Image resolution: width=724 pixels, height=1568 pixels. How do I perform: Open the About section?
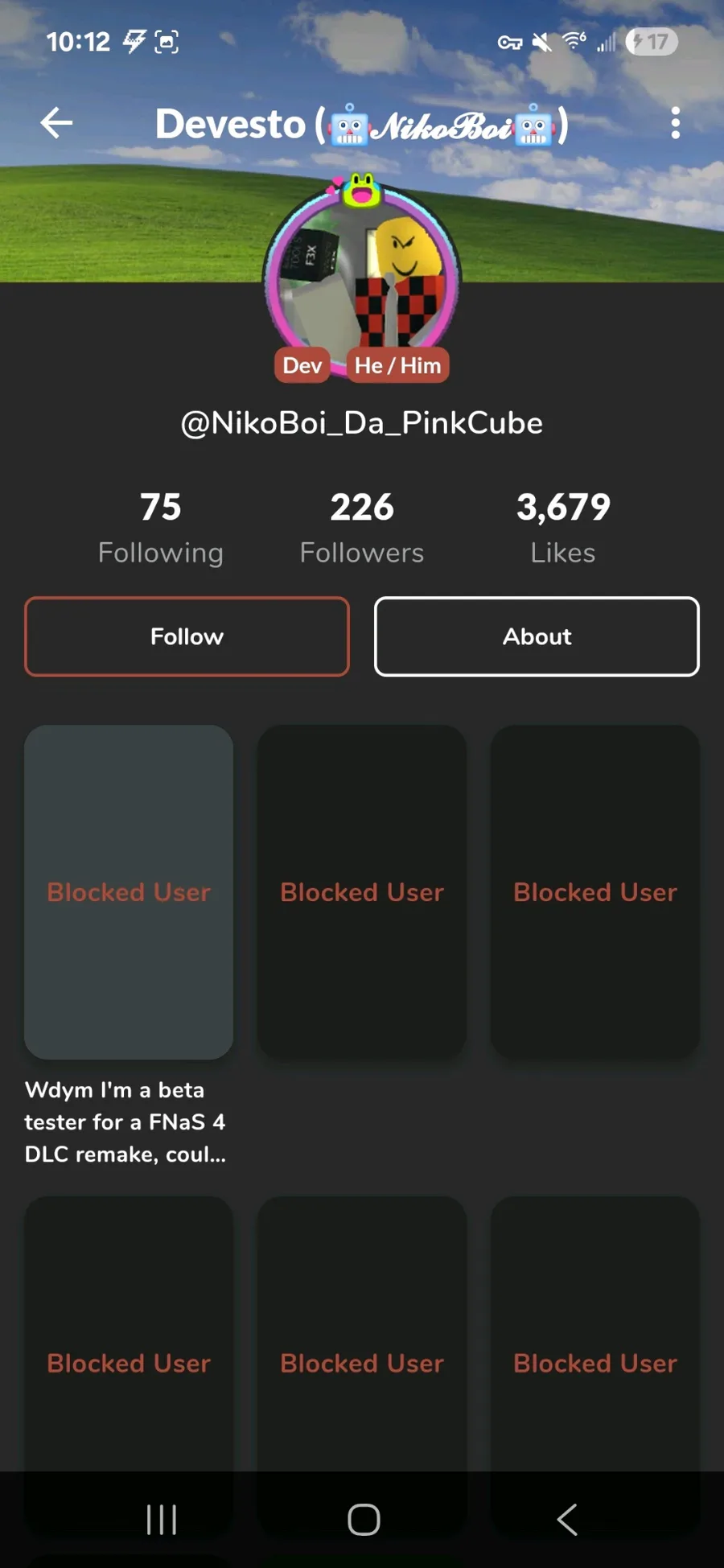click(x=537, y=636)
